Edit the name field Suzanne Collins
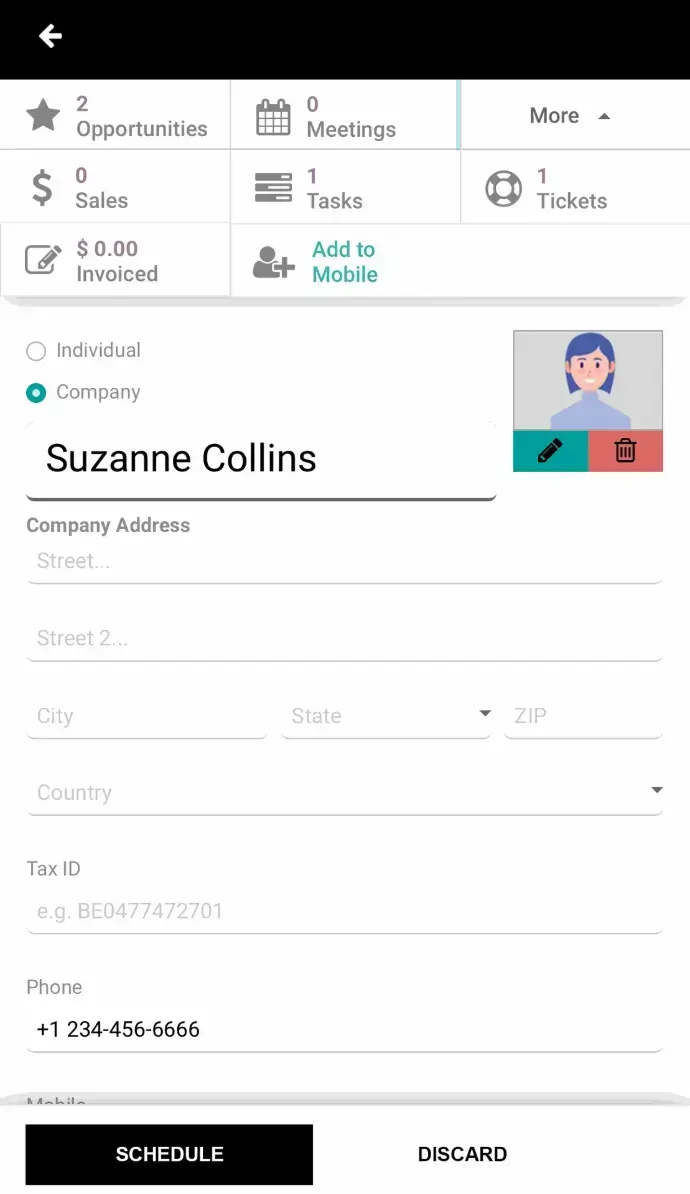 [260, 459]
